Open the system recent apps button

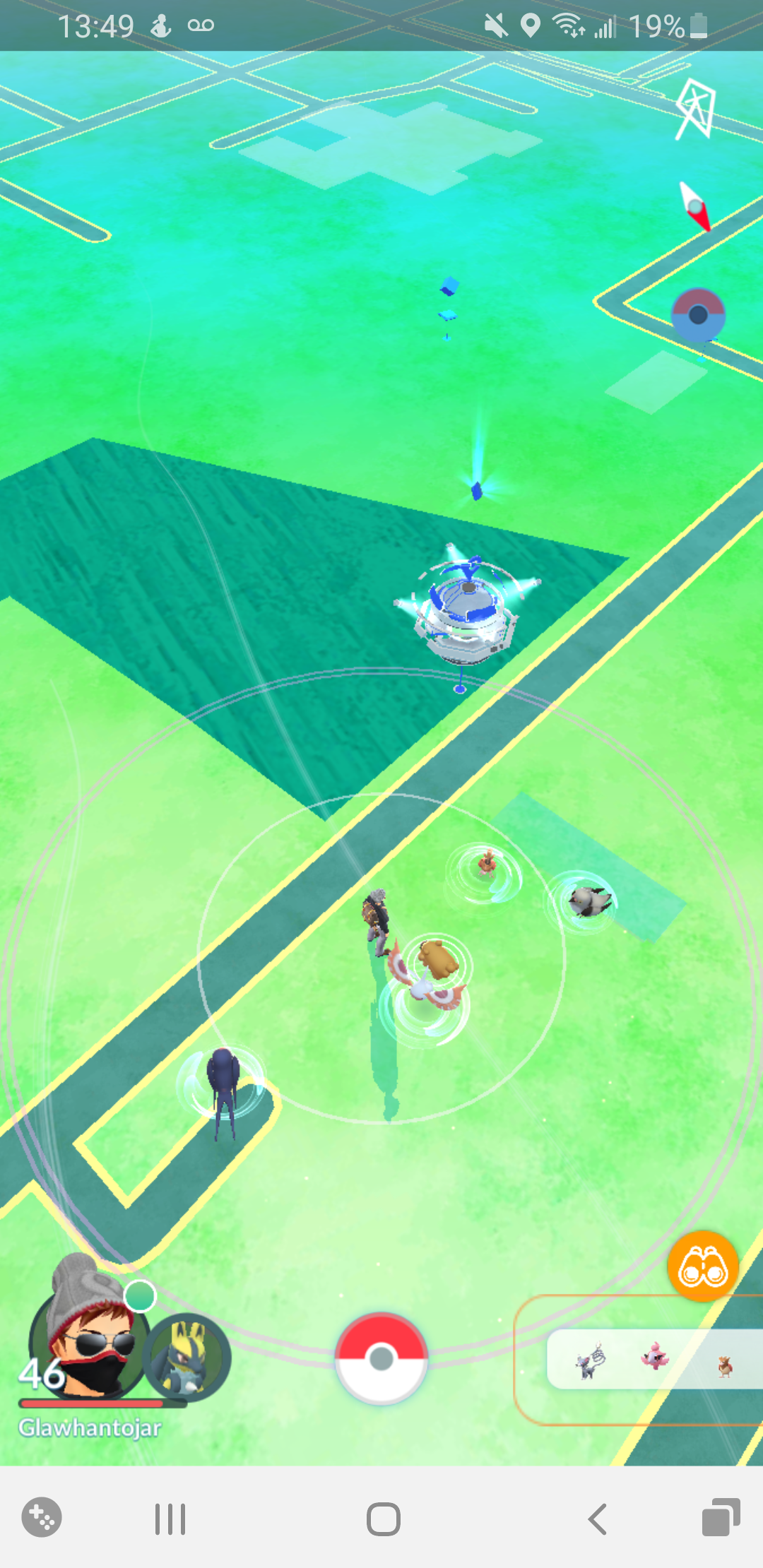[170, 1519]
